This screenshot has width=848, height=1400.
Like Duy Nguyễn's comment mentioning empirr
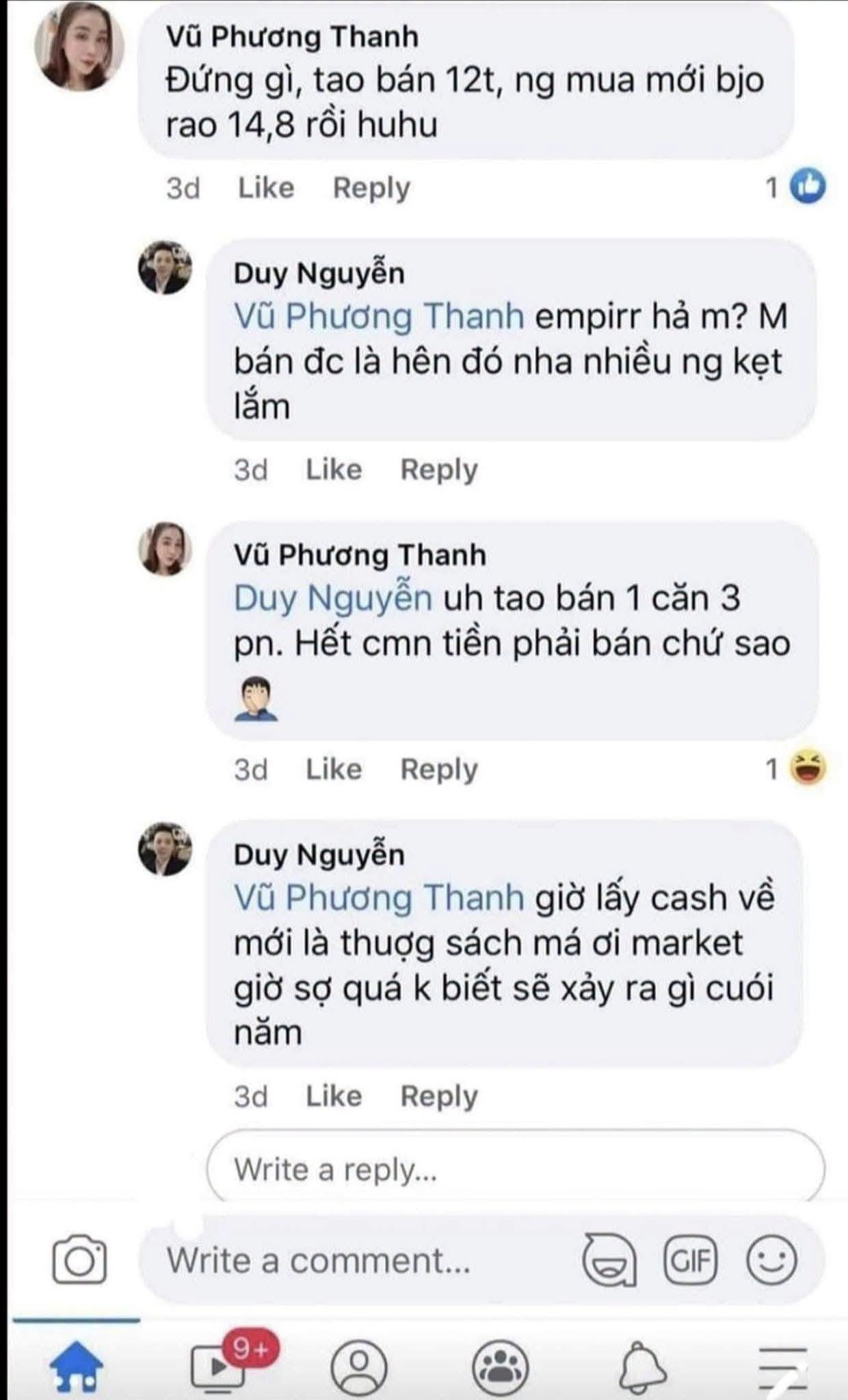point(334,470)
